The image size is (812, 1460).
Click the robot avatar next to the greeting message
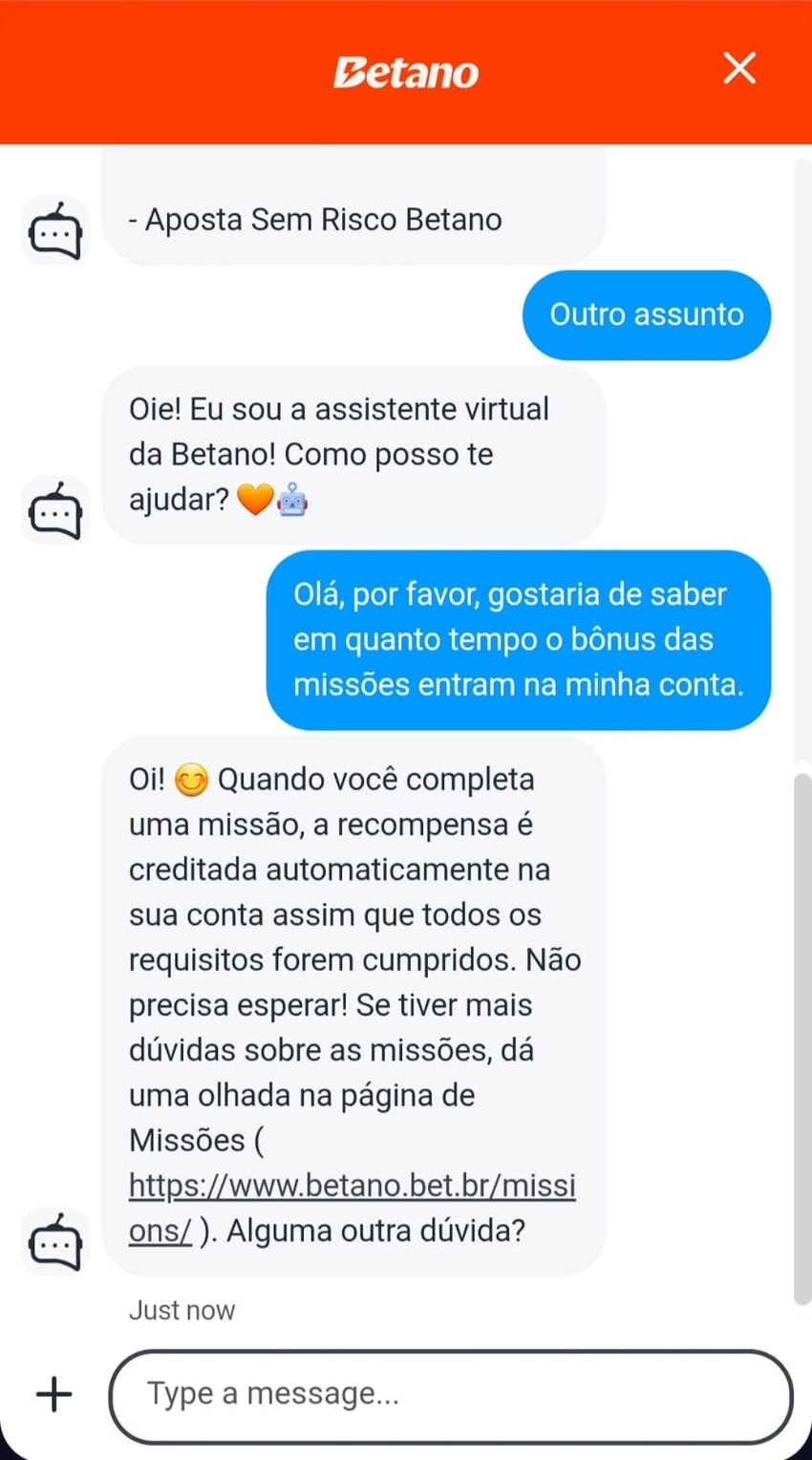(x=54, y=510)
